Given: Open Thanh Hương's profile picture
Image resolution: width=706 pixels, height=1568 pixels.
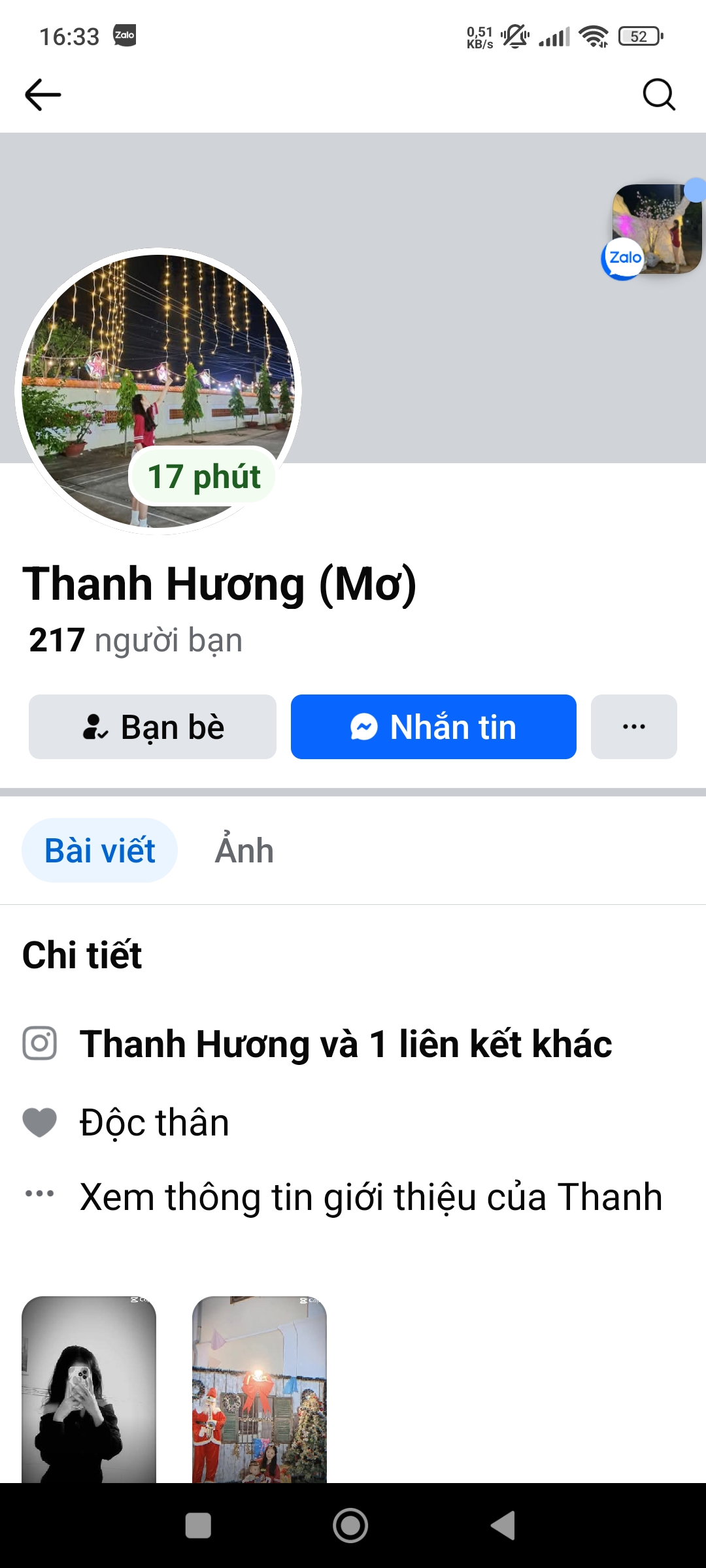Looking at the screenshot, I should point(158,366).
